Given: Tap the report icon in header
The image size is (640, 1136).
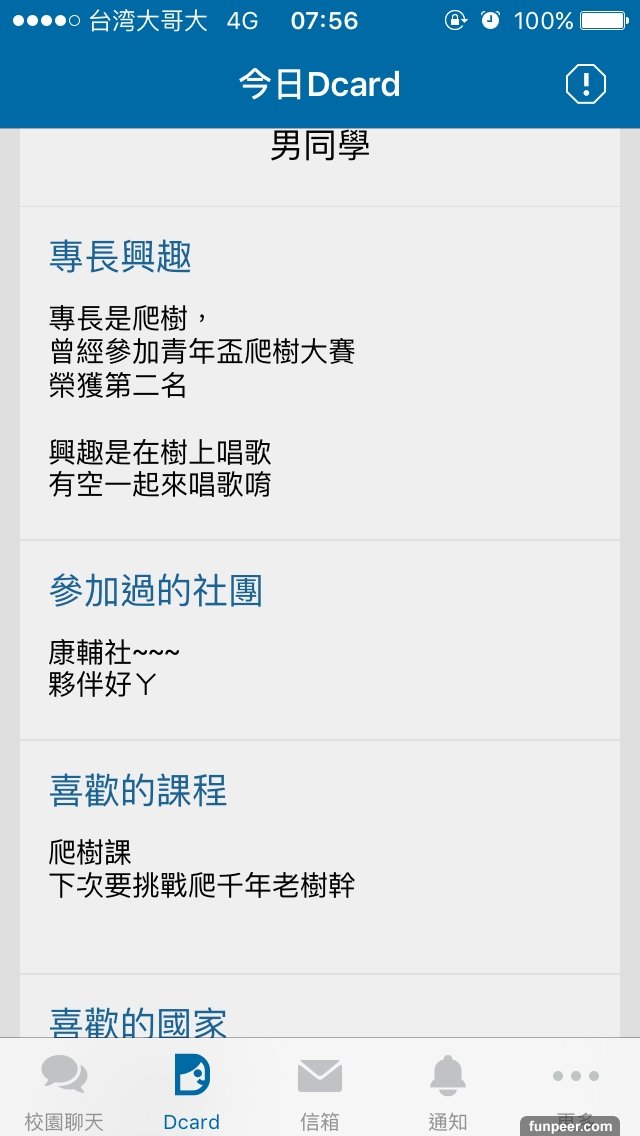Looking at the screenshot, I should [x=586, y=84].
